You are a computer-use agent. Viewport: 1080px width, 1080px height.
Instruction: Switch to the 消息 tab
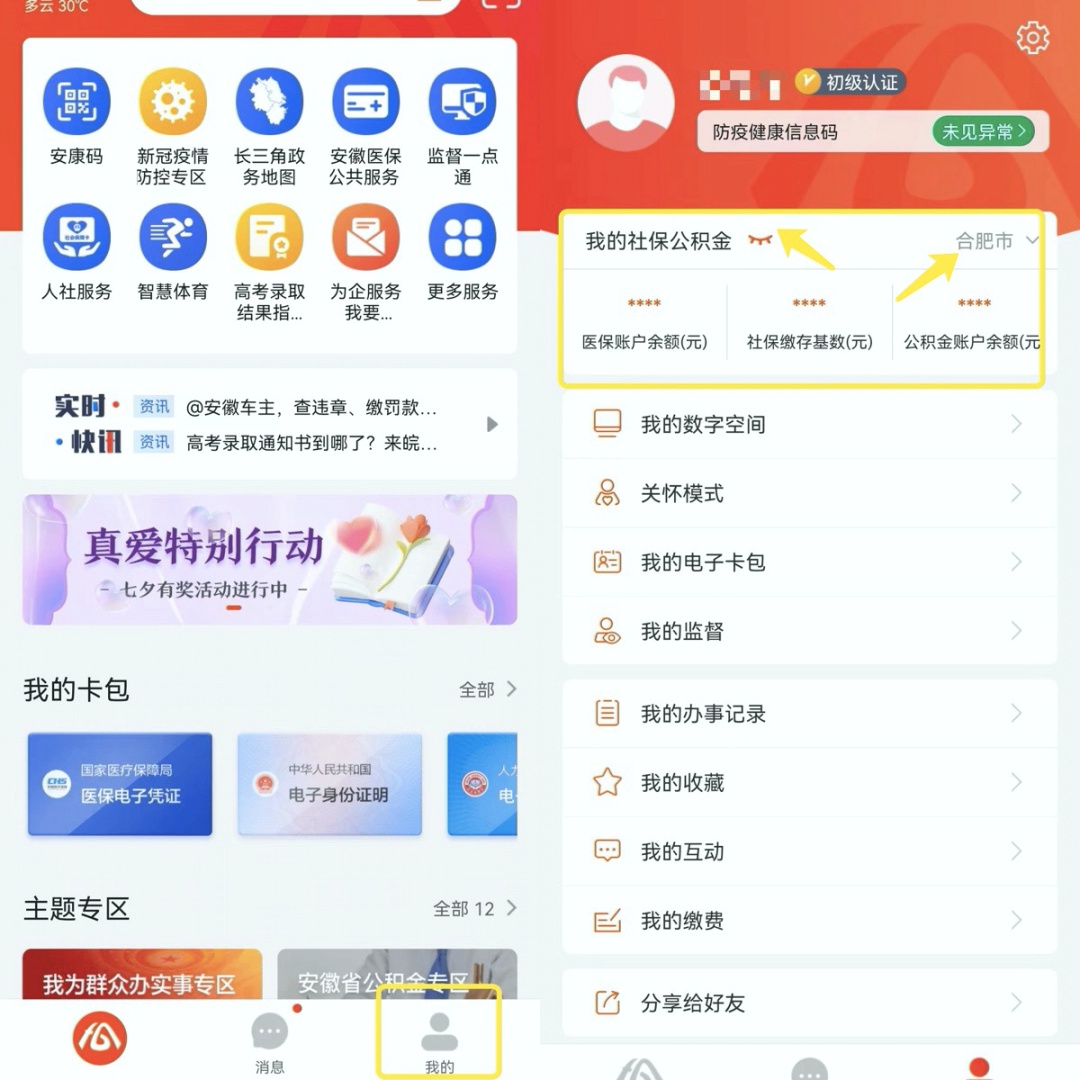click(270, 1040)
